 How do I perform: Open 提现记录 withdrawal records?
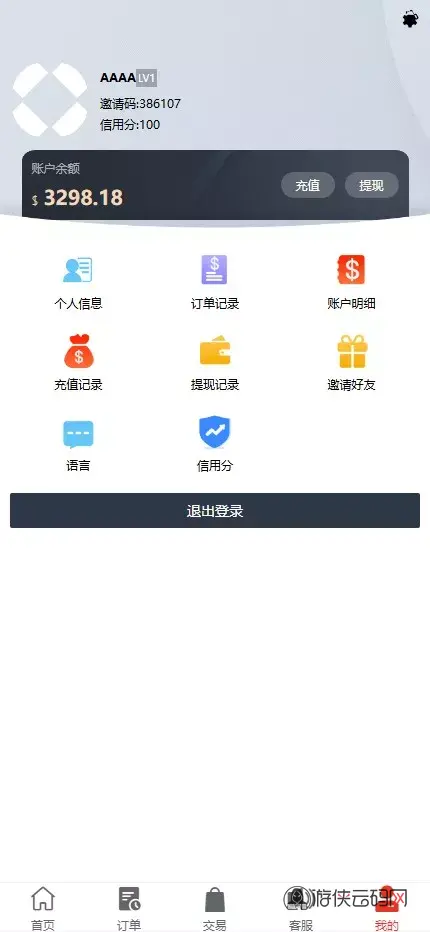click(x=215, y=363)
